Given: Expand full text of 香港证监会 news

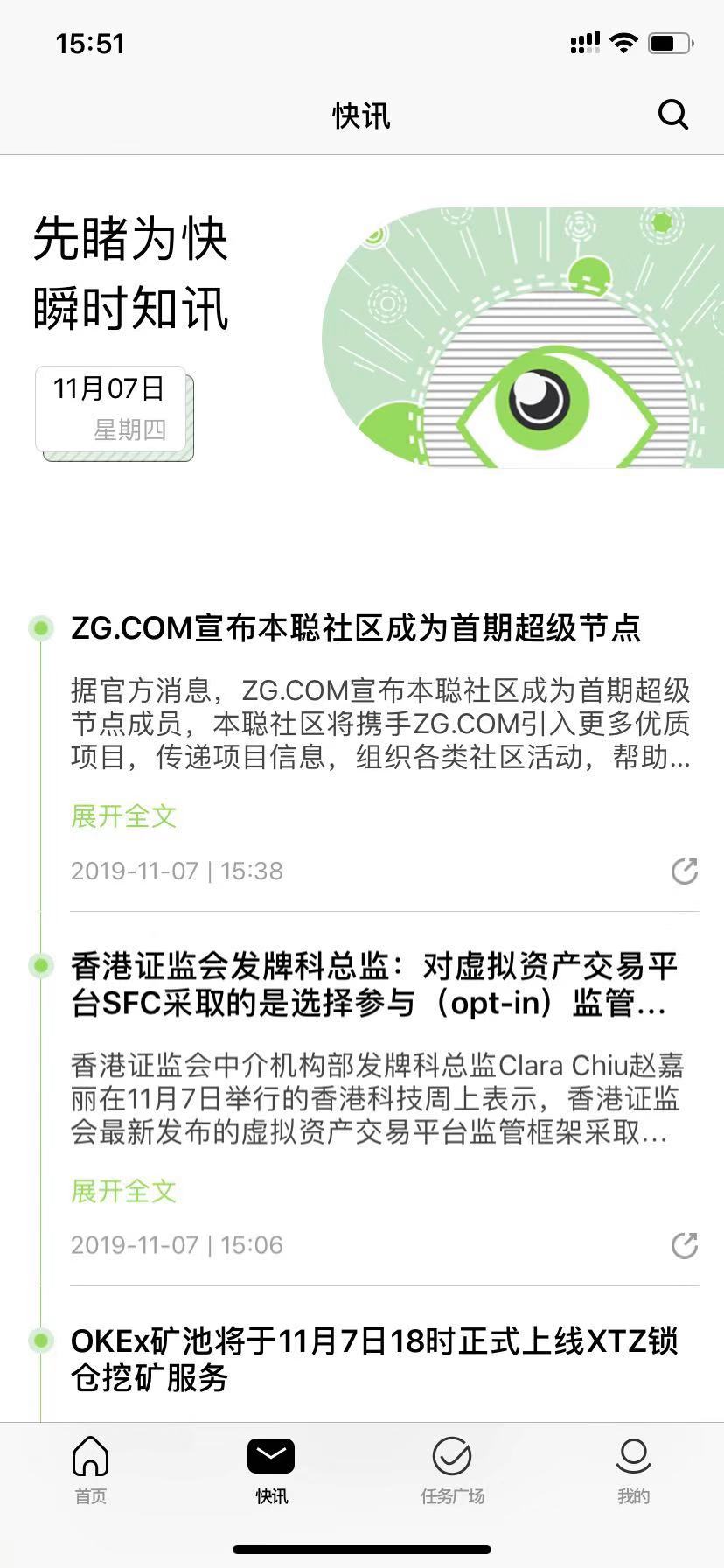Looking at the screenshot, I should pos(123,1191).
